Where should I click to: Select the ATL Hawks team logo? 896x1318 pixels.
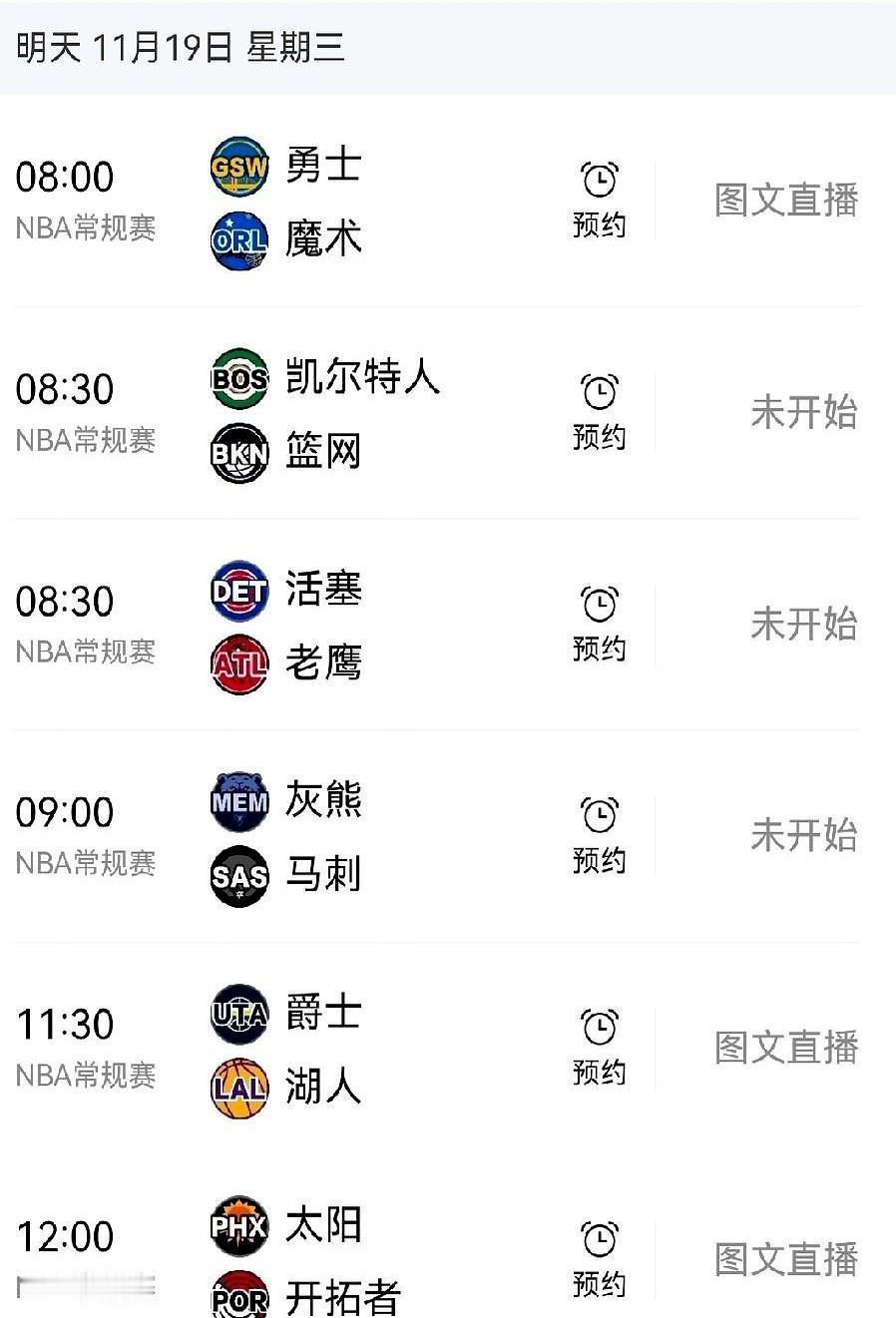tap(239, 662)
